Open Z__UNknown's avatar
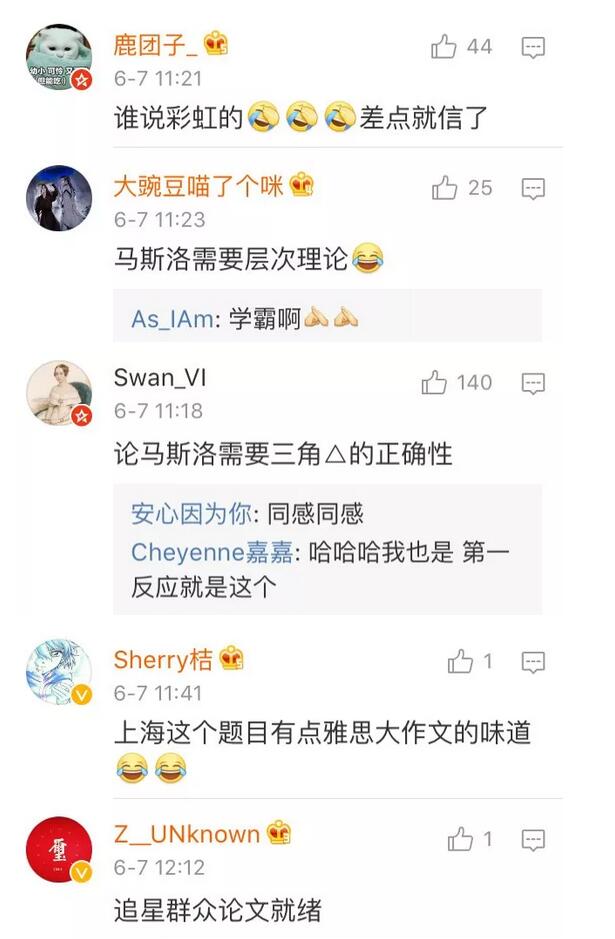Viewport: 615px width, 939px height. coord(59,848)
